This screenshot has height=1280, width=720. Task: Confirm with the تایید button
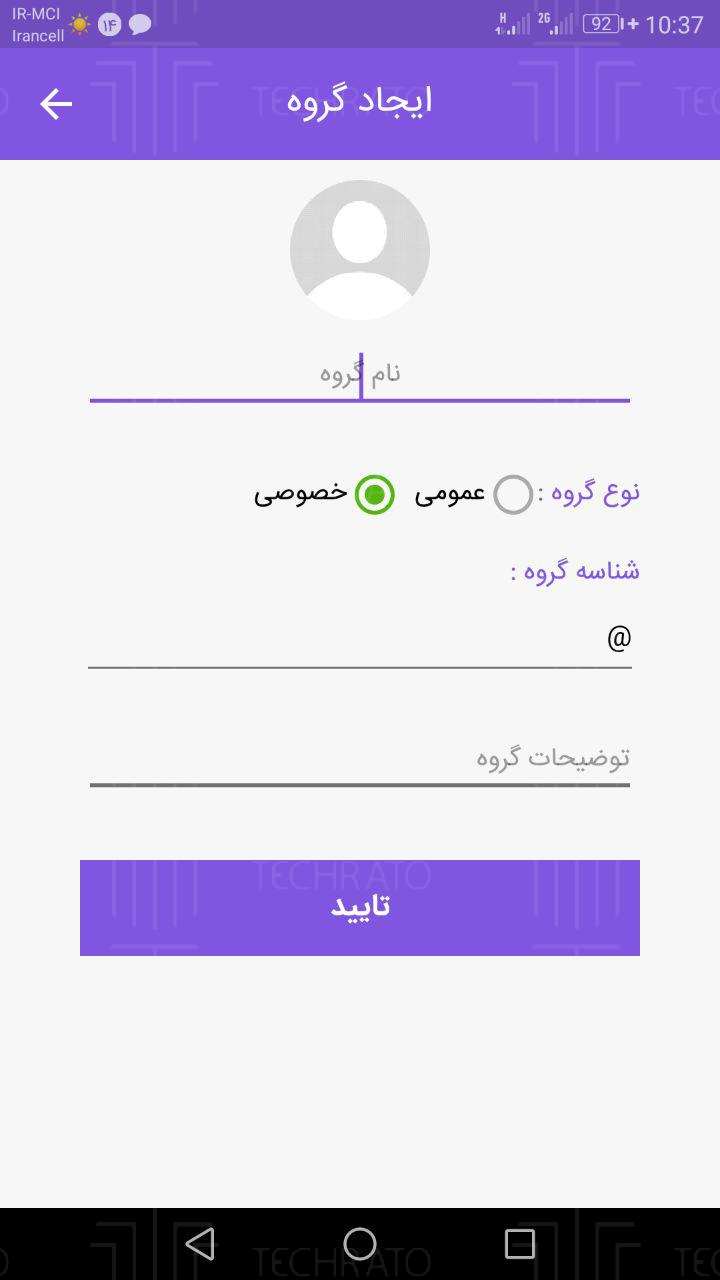coord(360,908)
